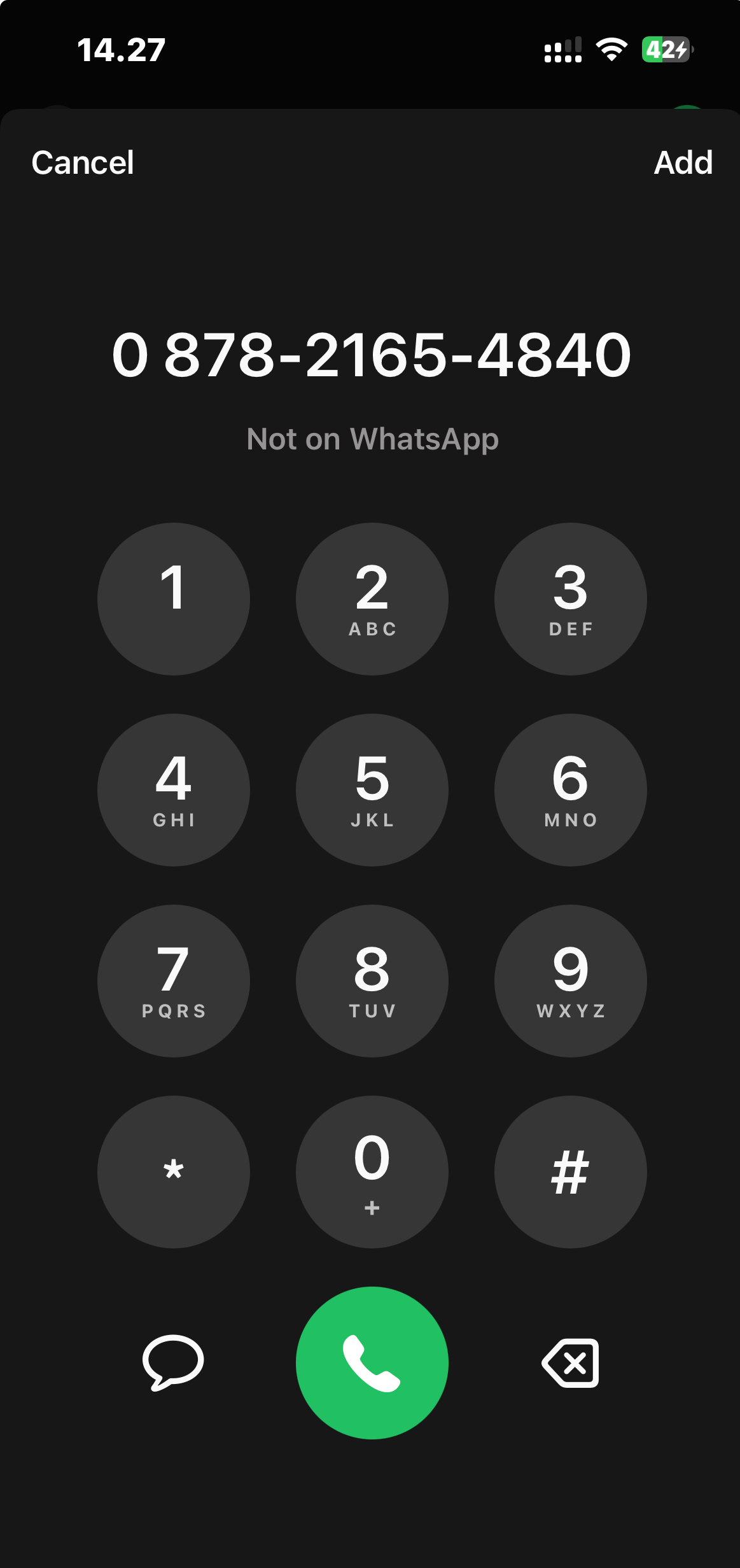Image resolution: width=740 pixels, height=1568 pixels.
Task: Dial digit 6 (MNO)
Action: point(571,790)
